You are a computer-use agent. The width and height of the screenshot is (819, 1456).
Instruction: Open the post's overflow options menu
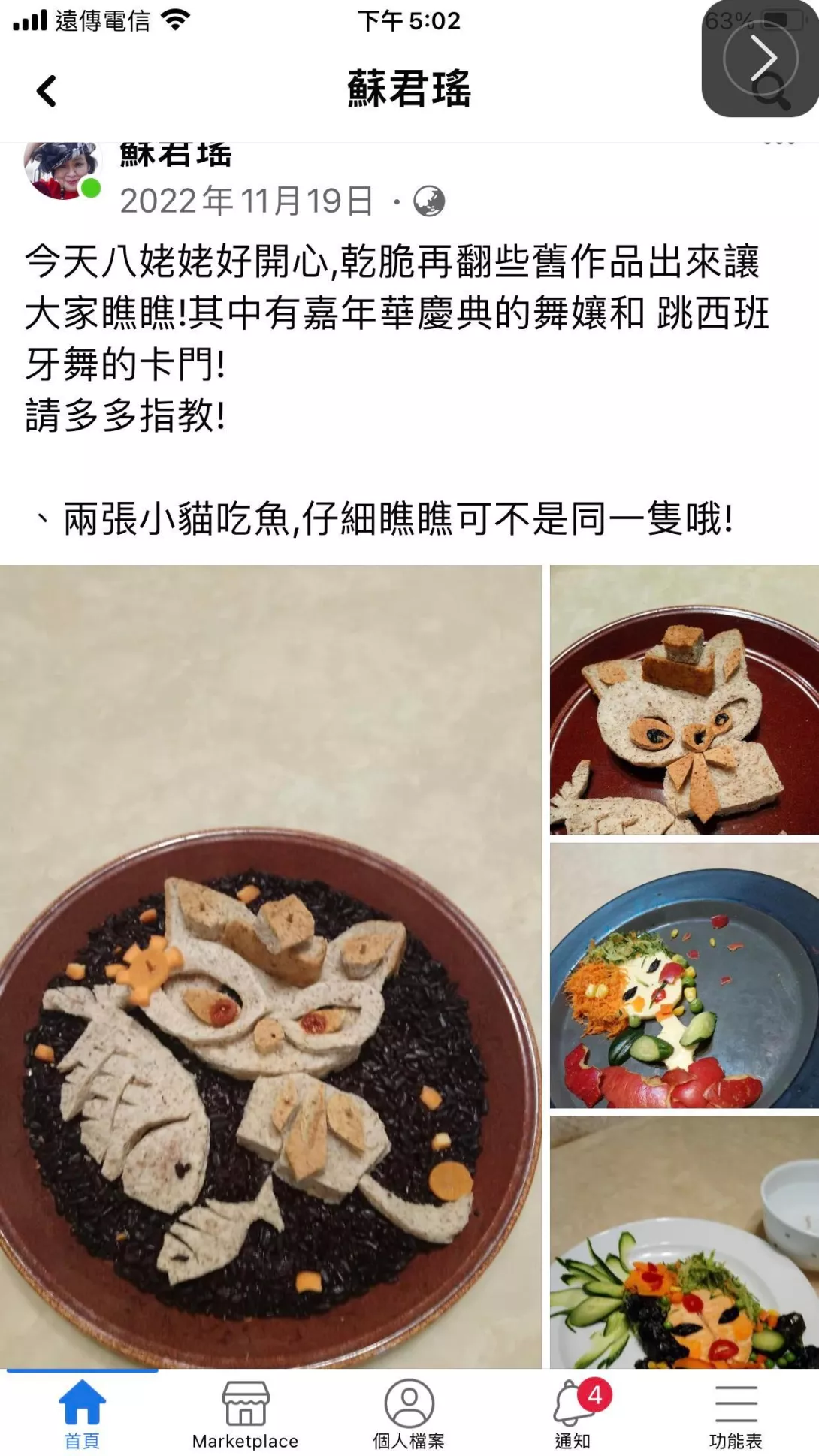pyautogui.click(x=778, y=143)
